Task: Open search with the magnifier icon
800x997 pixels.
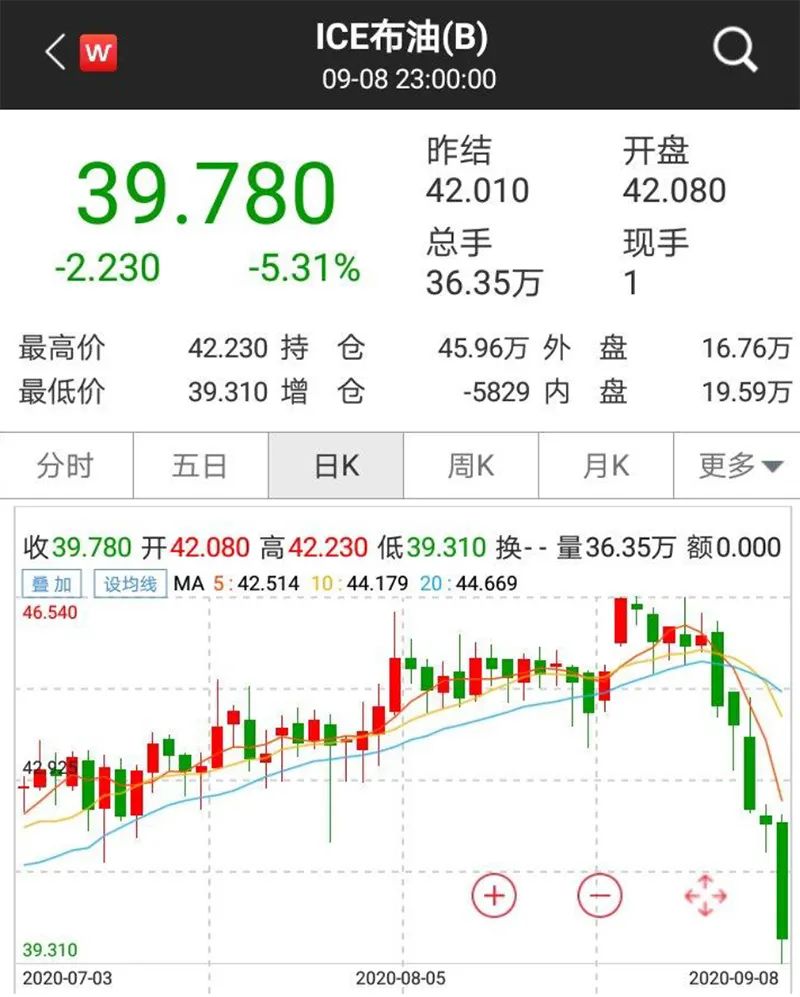Action: pyautogui.click(x=735, y=48)
